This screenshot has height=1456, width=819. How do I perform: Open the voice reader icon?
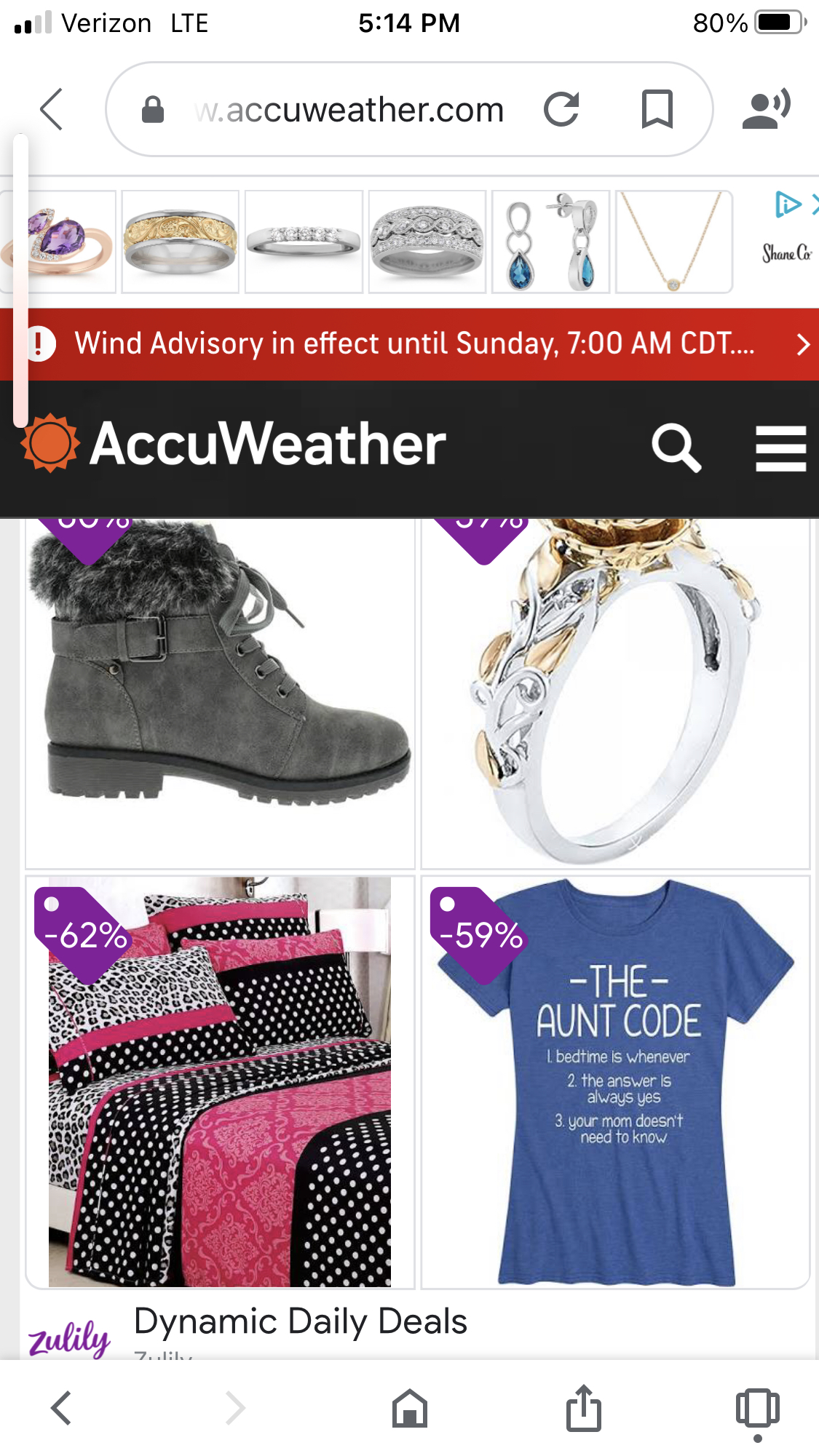(x=766, y=110)
